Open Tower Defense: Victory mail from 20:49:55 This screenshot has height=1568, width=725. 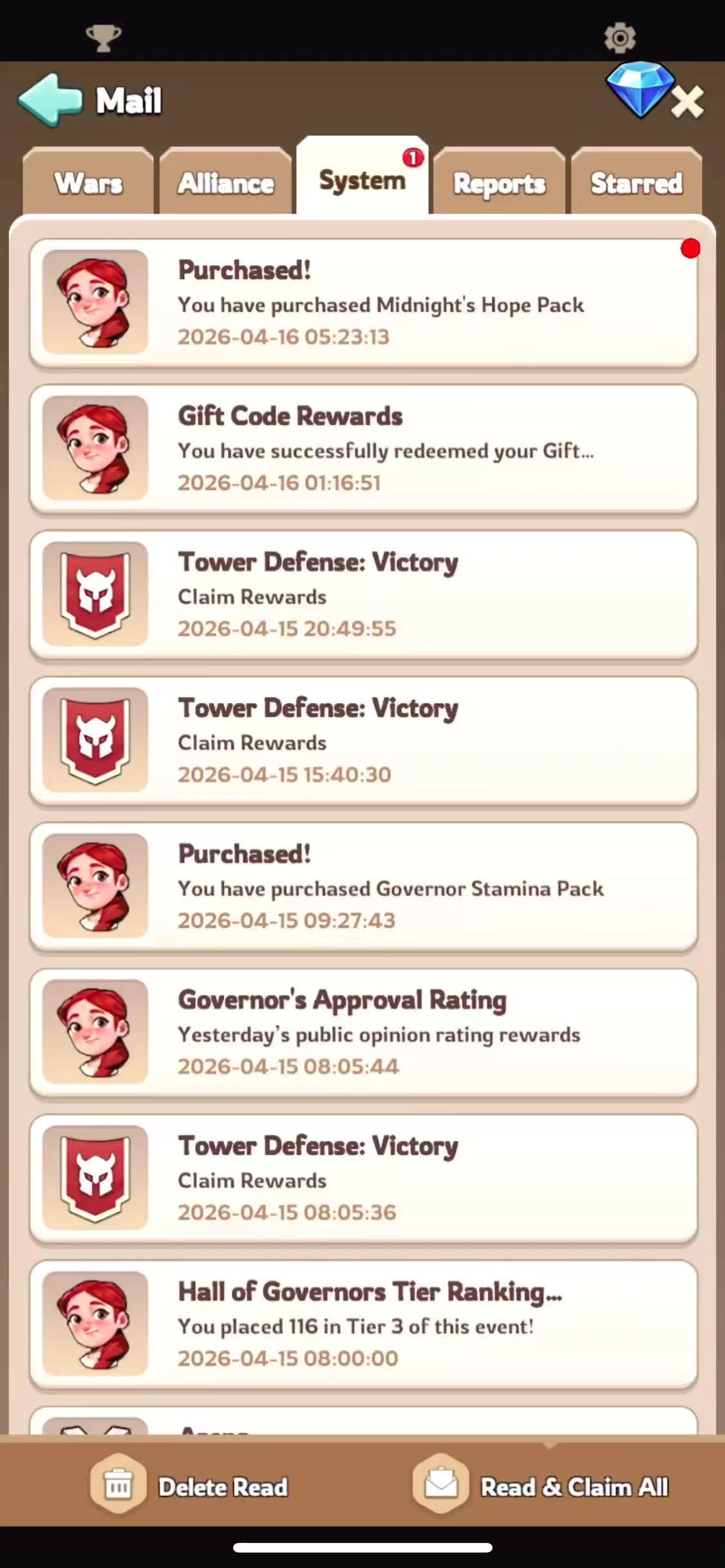363,595
